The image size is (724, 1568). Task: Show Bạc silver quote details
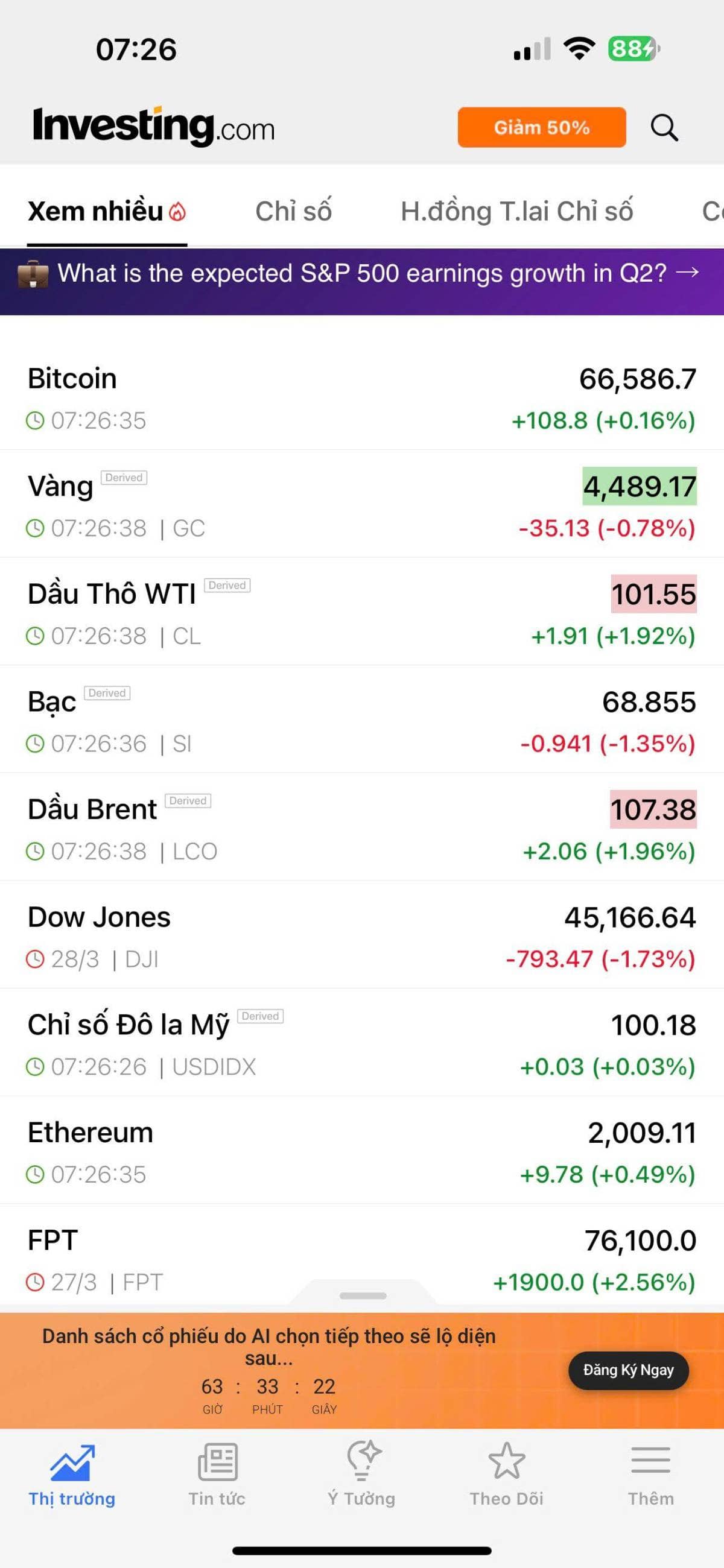click(361, 721)
